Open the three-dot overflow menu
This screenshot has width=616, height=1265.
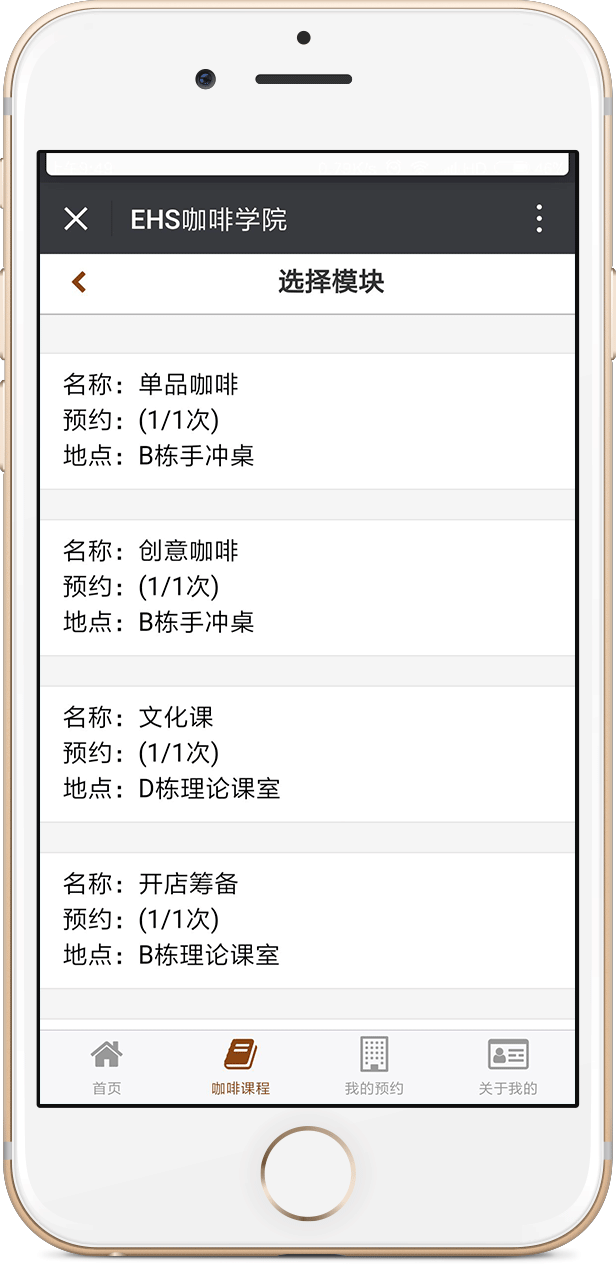coord(539,219)
